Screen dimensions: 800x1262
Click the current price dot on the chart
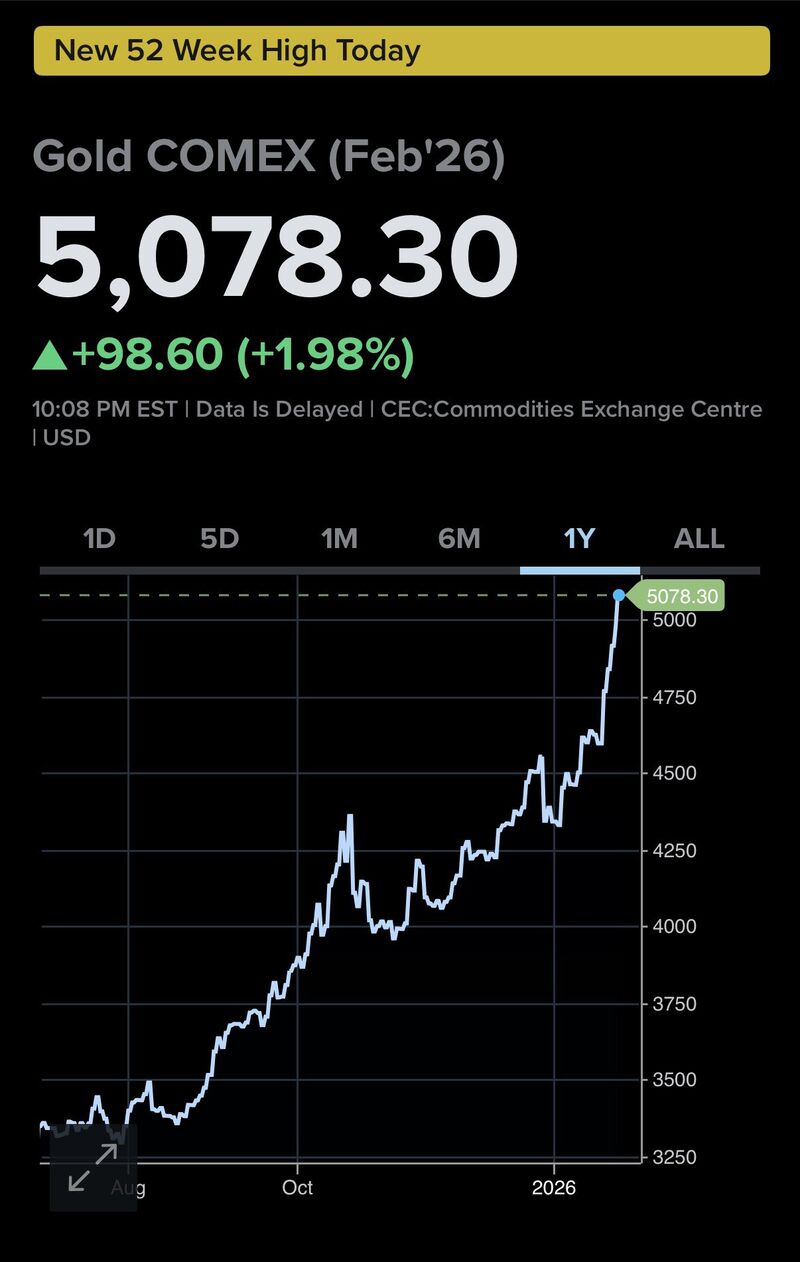(x=620, y=594)
